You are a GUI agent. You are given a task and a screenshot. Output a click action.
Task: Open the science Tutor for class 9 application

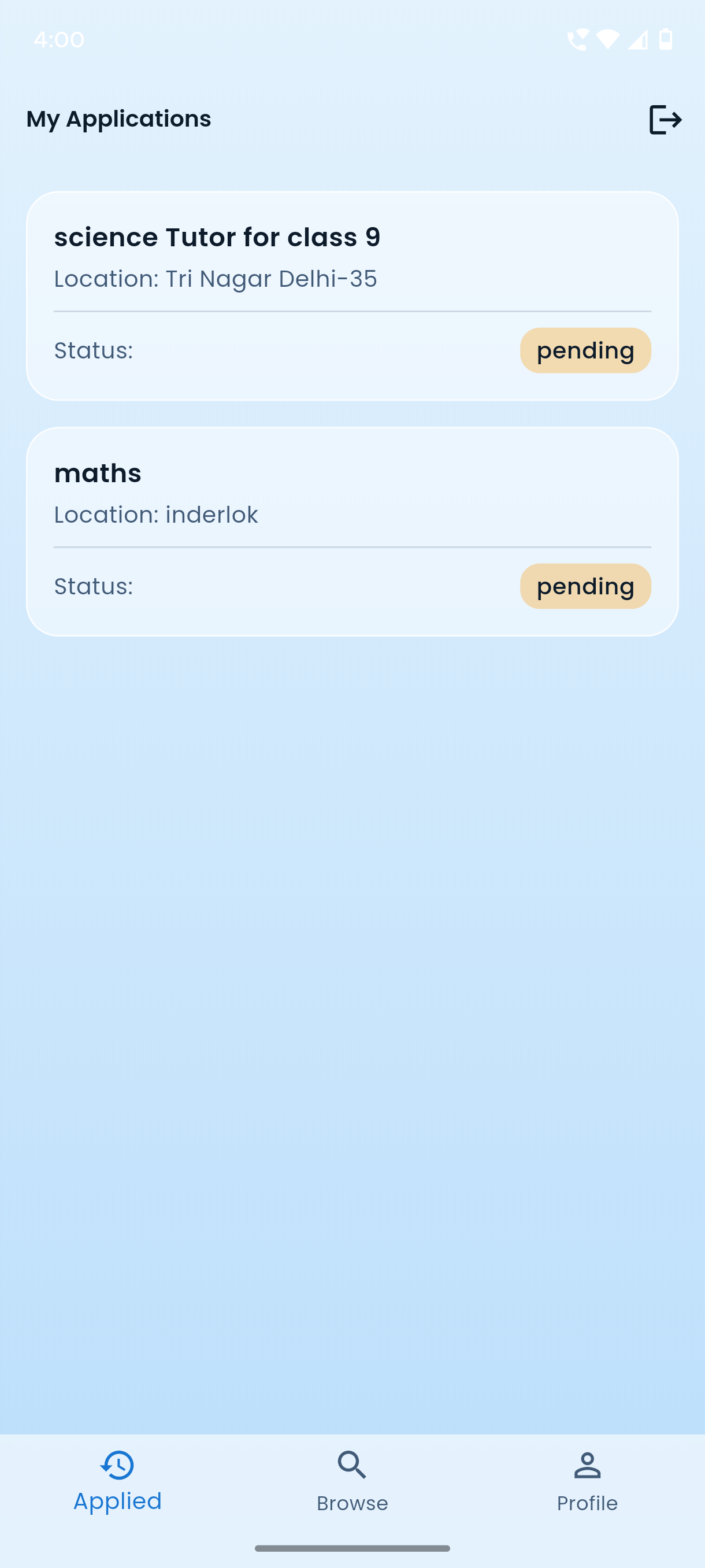(x=352, y=295)
